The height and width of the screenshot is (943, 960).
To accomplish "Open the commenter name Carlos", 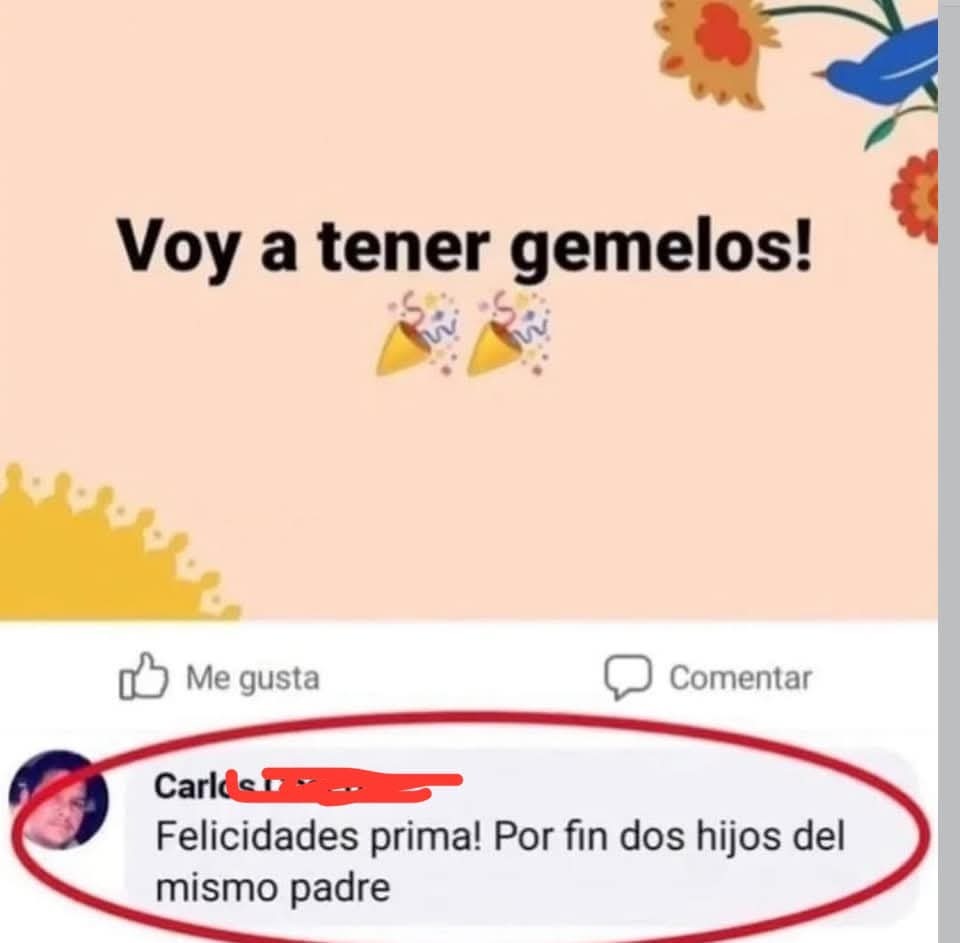I will 190,786.
